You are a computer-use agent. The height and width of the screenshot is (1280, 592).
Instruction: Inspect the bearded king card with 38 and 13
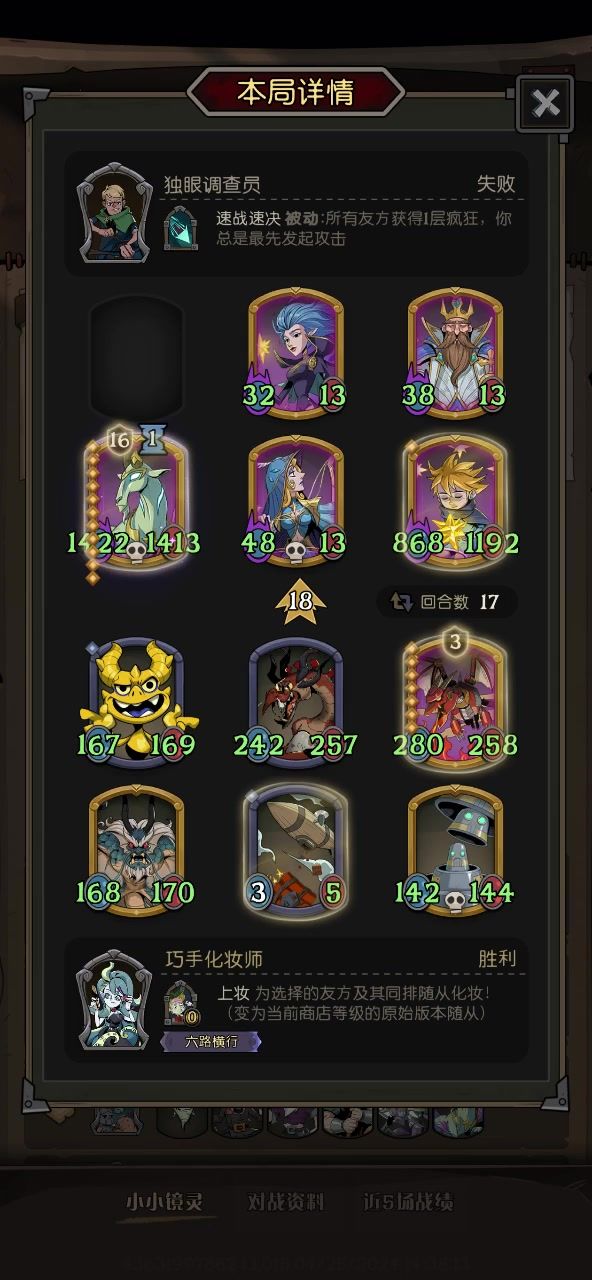[455, 352]
